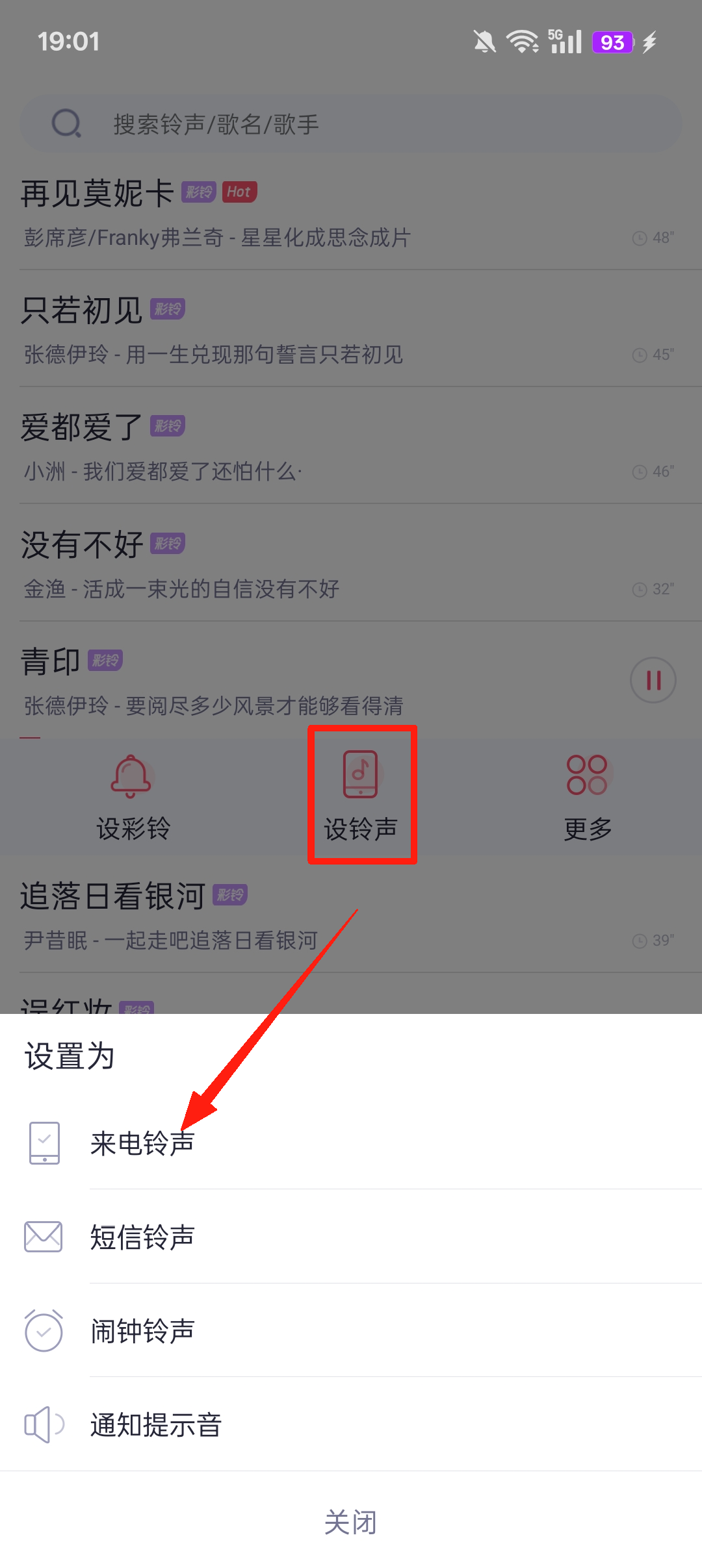This screenshot has width=702, height=1568.
Task: Choose 通知提示音 as notification sound
Action: point(156,1425)
